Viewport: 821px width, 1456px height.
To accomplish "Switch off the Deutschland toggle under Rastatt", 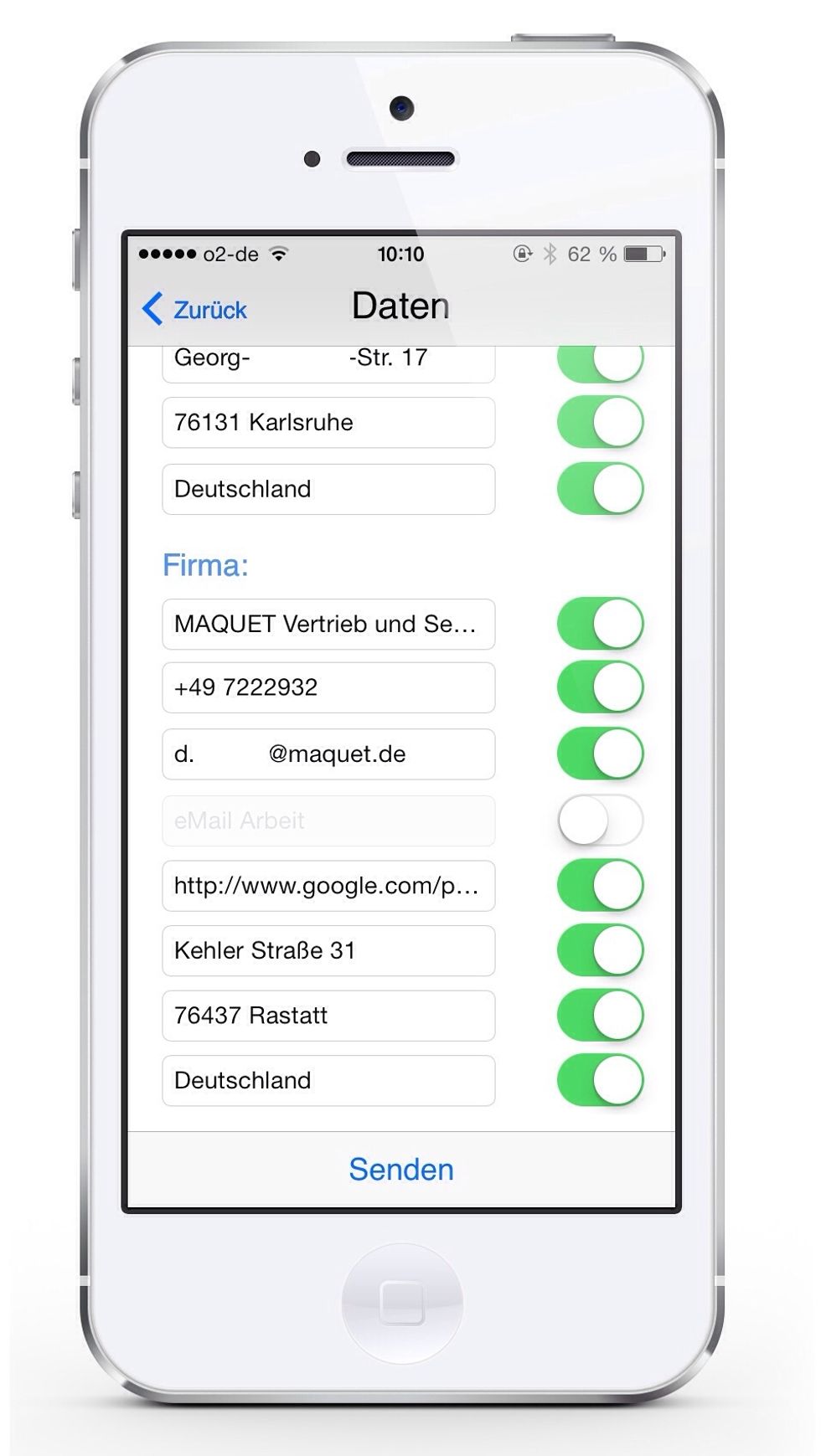I will 600,1080.
